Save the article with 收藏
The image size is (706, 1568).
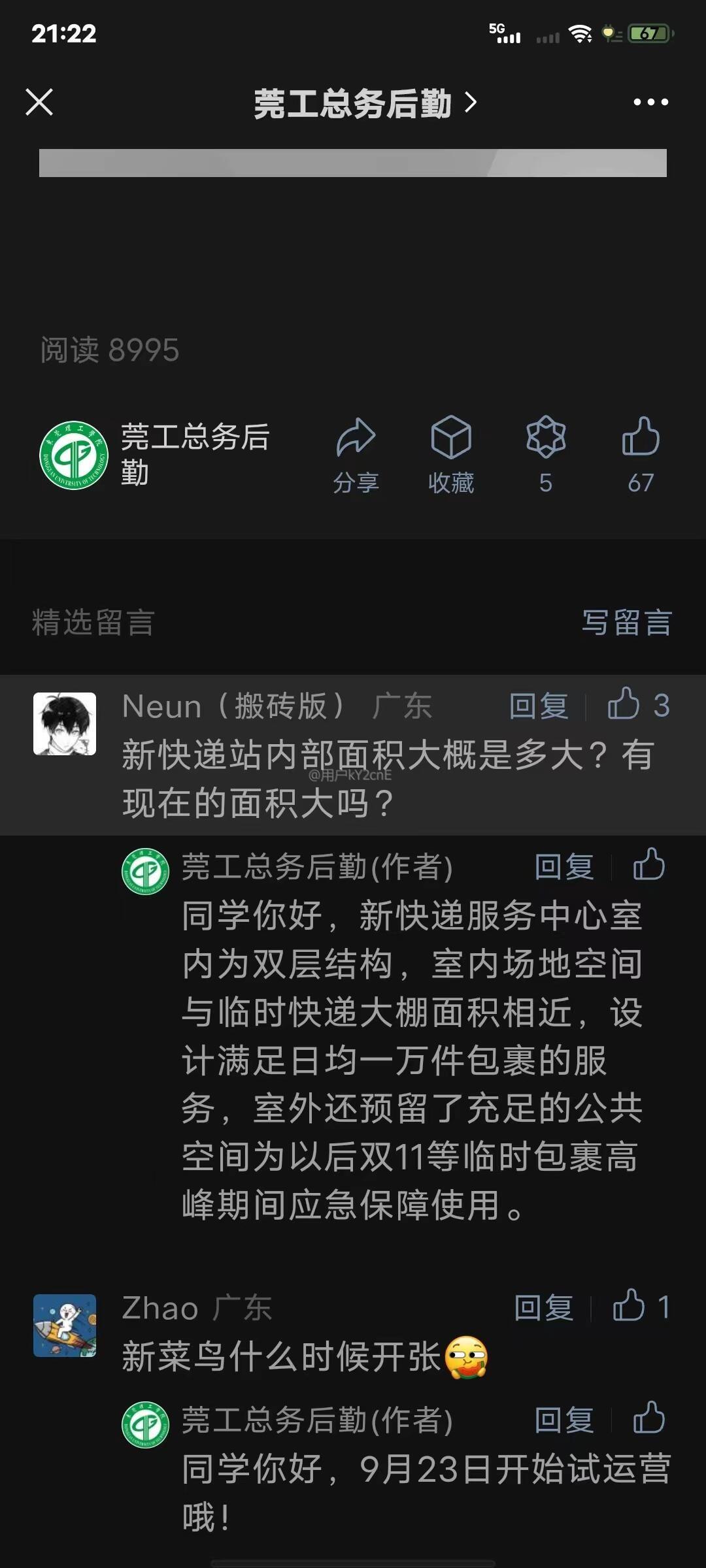click(451, 455)
